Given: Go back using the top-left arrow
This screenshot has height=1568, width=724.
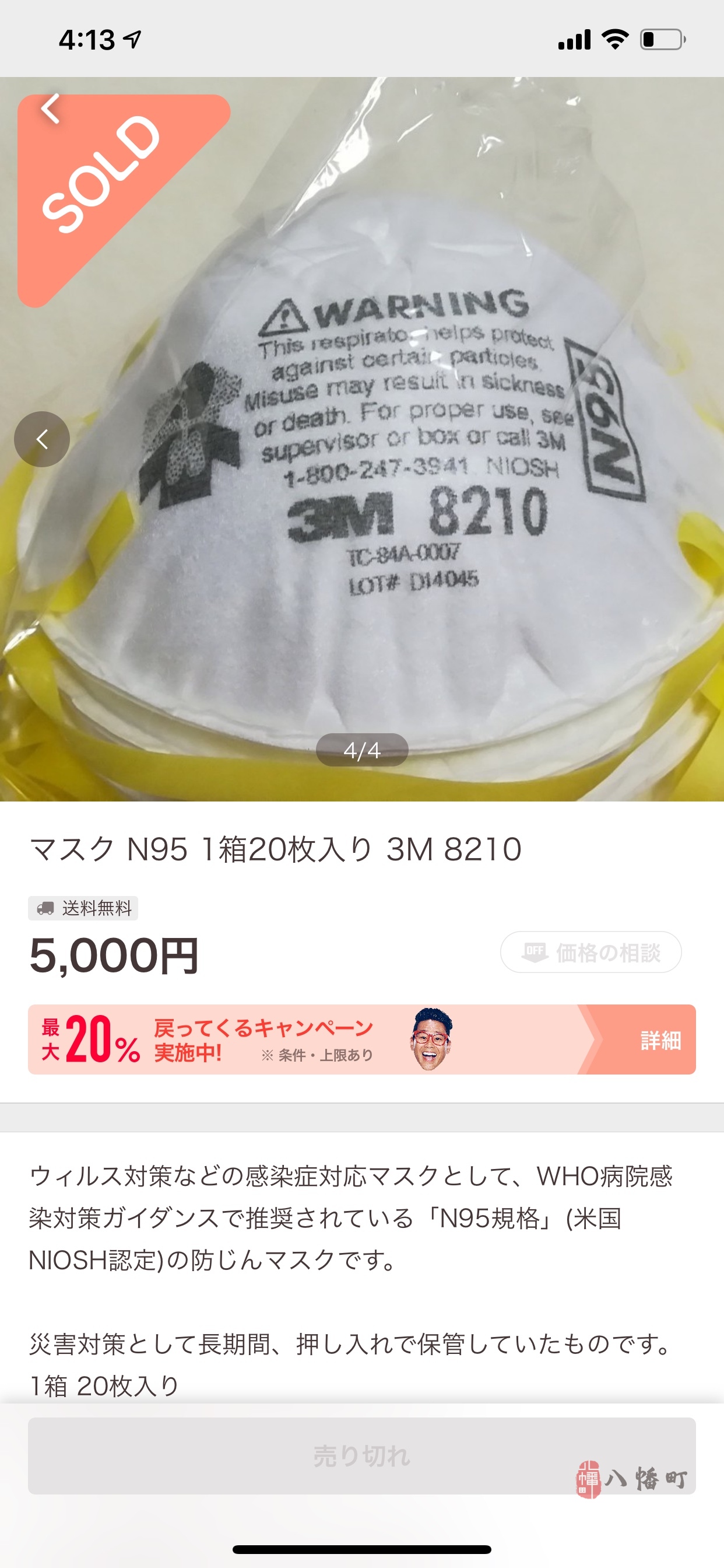Looking at the screenshot, I should [51, 109].
